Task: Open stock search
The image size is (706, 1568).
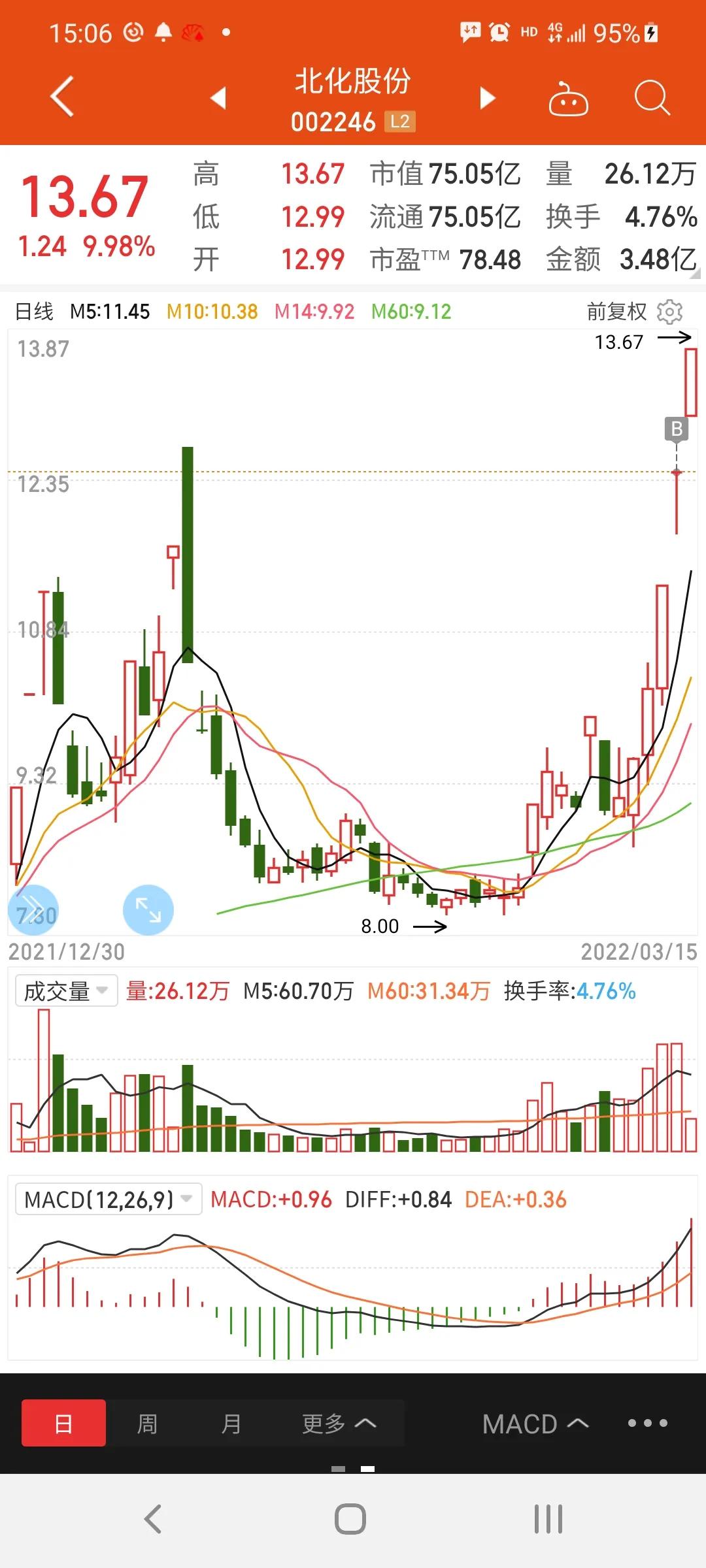Action: (x=652, y=98)
